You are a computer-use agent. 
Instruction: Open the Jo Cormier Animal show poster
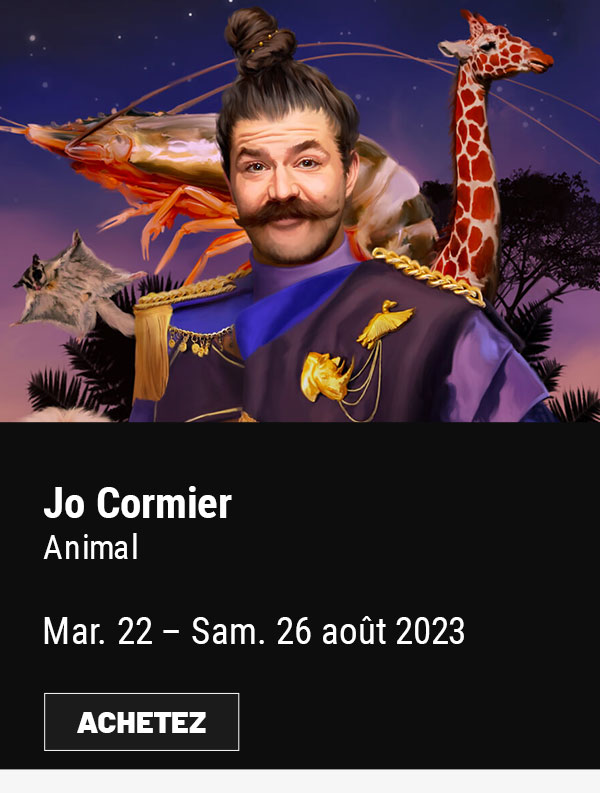coord(300,210)
